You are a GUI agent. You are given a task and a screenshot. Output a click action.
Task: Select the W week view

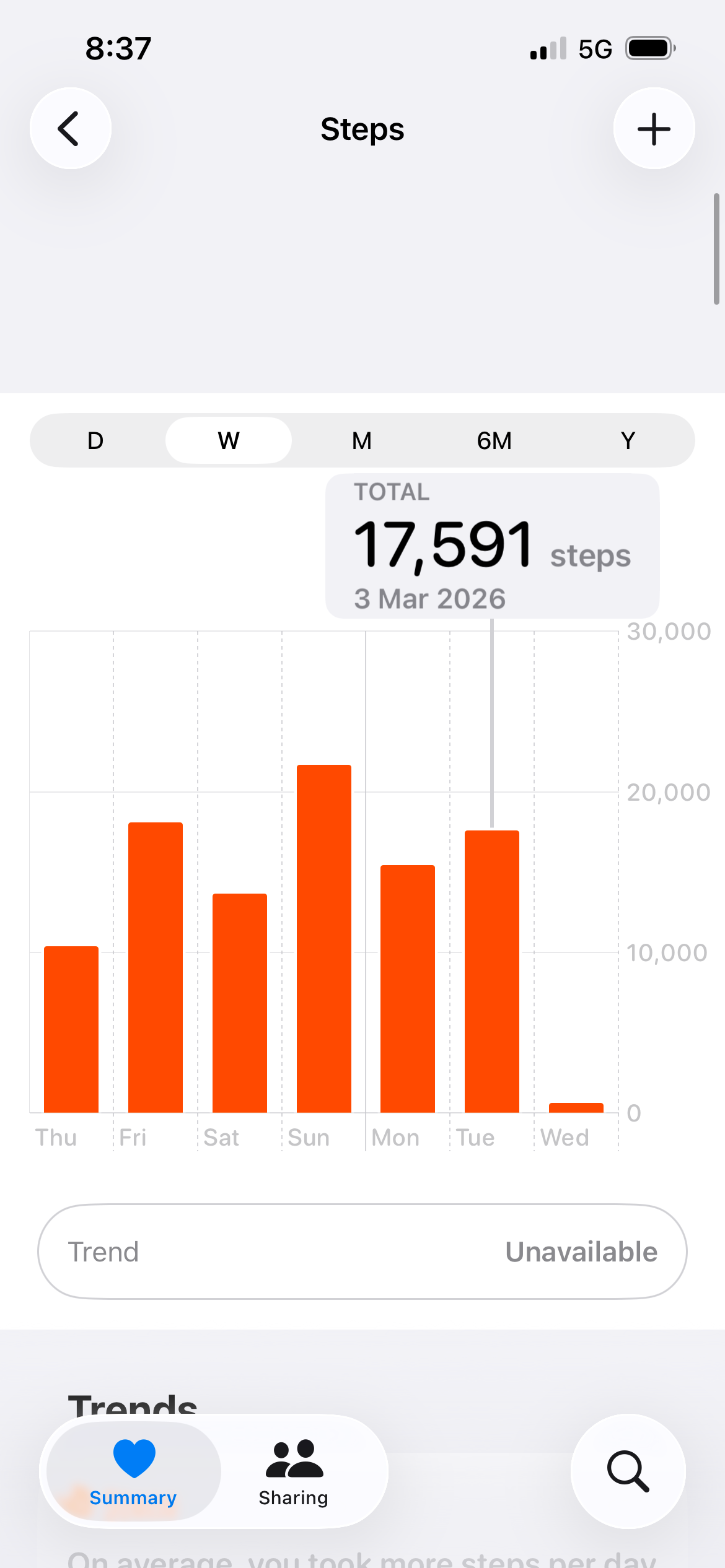(x=229, y=441)
